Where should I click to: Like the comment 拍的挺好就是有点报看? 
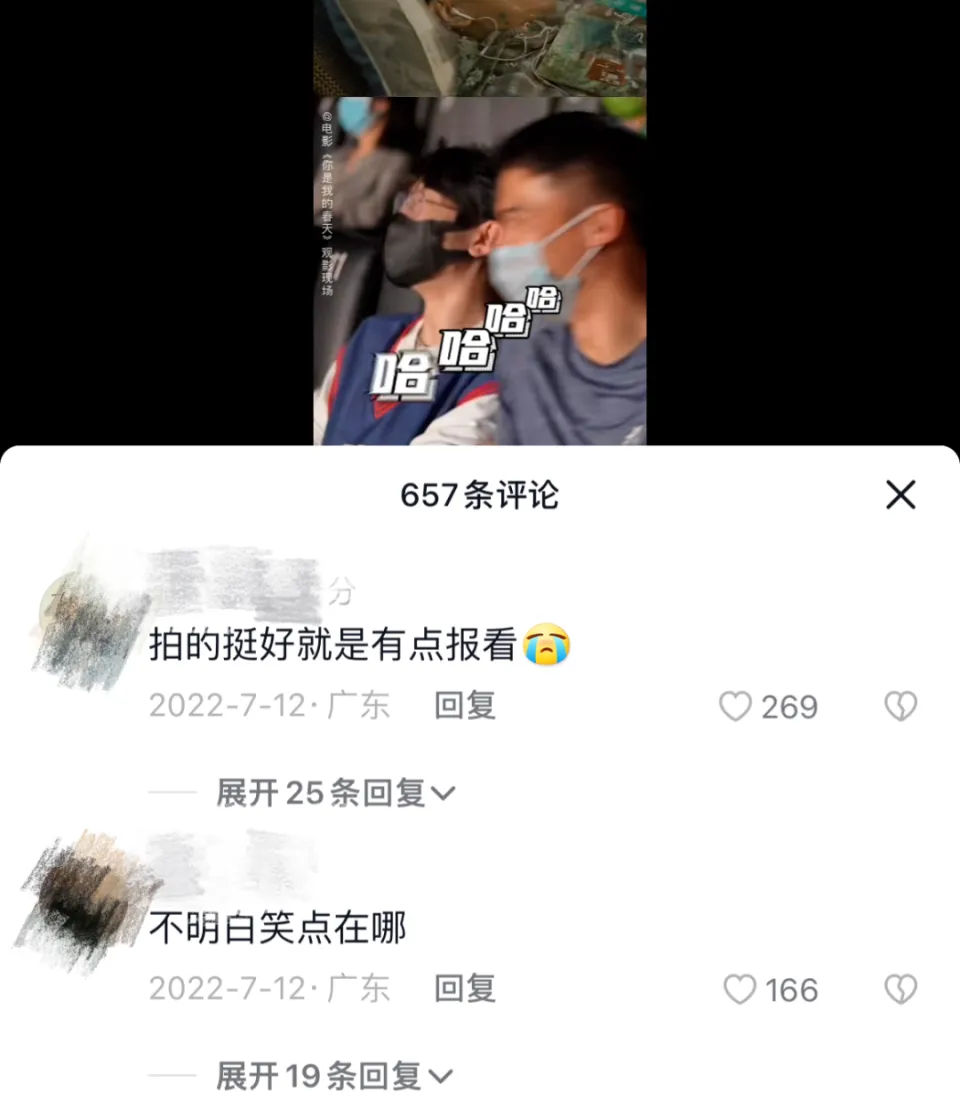pyautogui.click(x=736, y=707)
